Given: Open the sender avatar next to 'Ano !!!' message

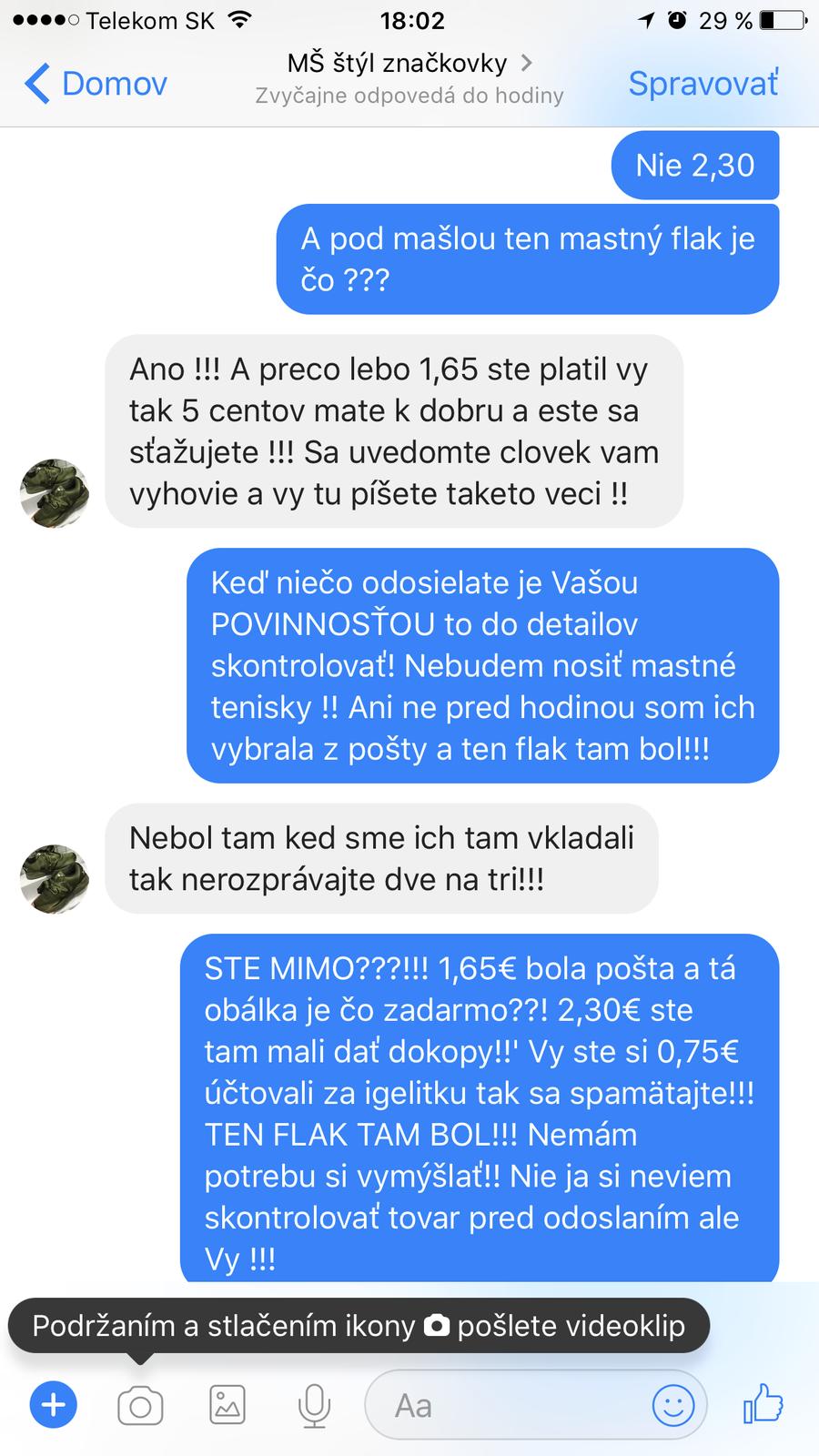Looking at the screenshot, I should click(x=55, y=492).
